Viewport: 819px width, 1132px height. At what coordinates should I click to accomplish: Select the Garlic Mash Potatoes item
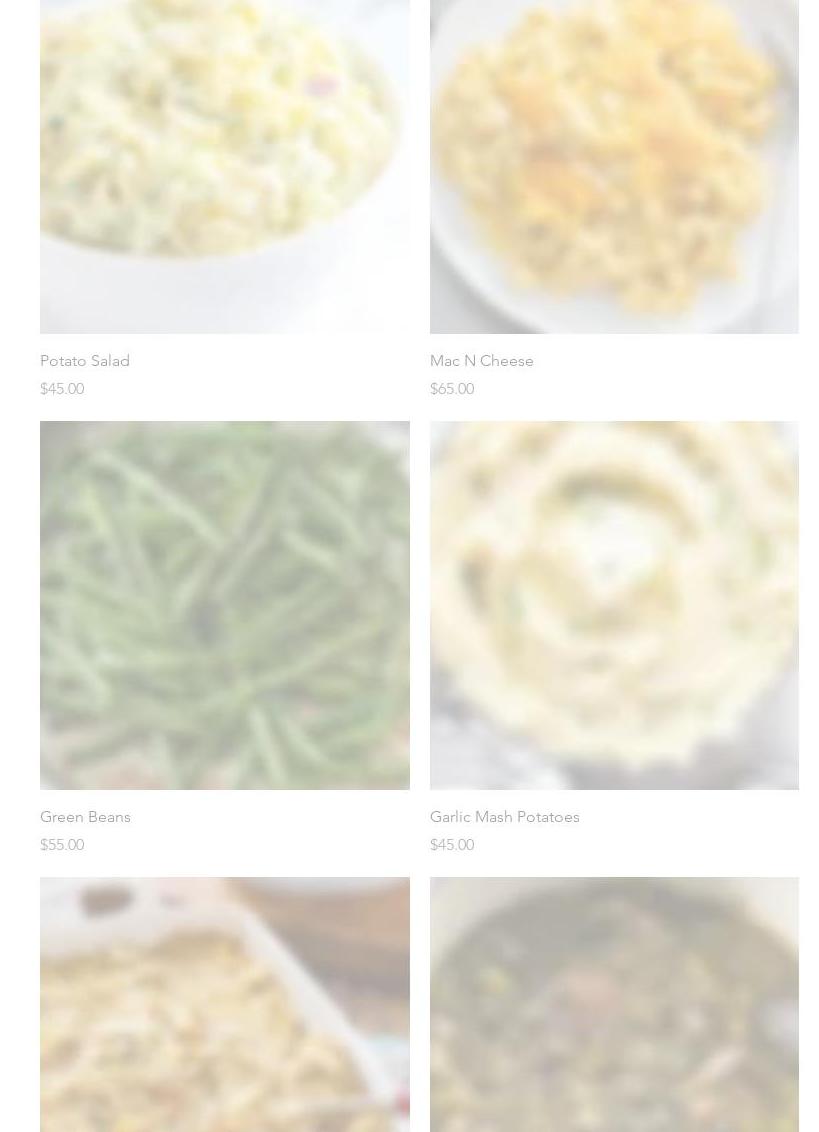(x=504, y=817)
